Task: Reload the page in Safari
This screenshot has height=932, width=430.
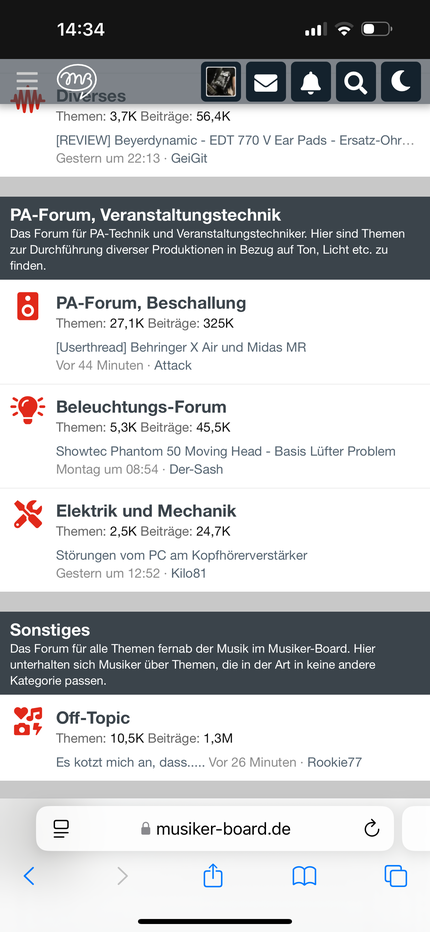Action: (372, 829)
